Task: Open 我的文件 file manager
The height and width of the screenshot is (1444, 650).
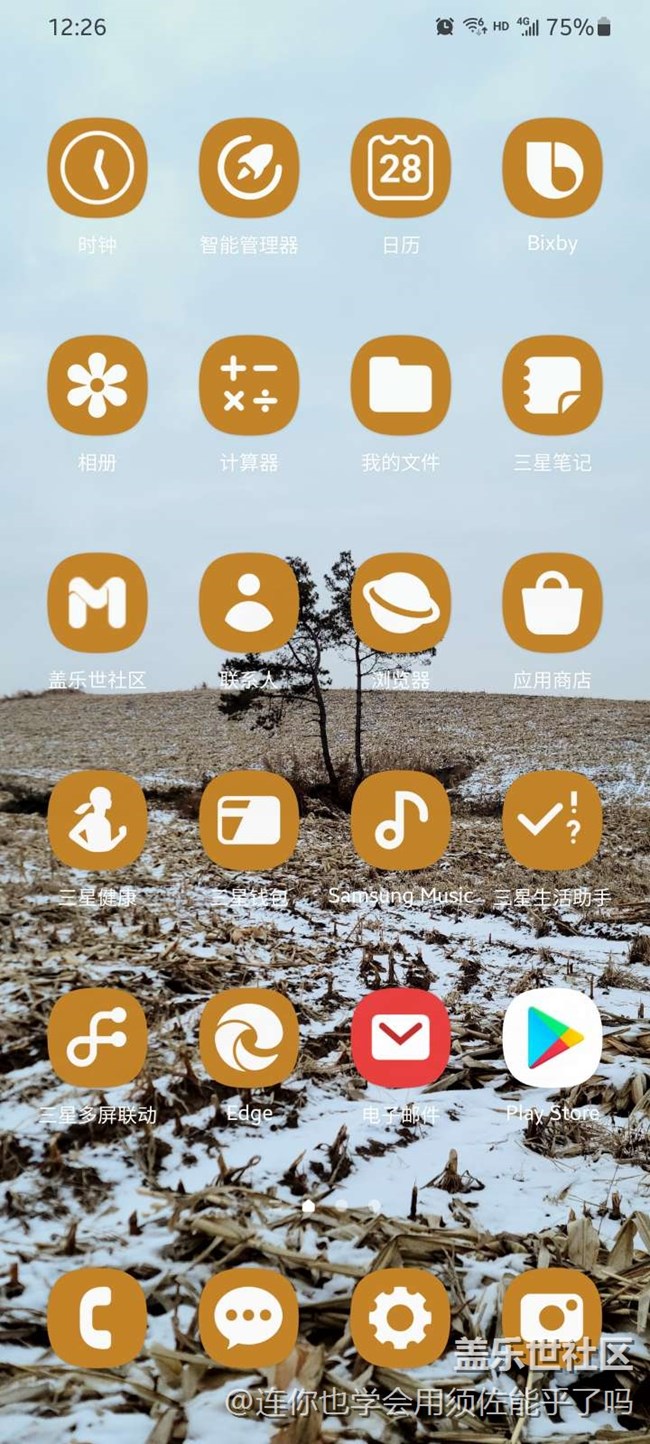Action: click(401, 385)
